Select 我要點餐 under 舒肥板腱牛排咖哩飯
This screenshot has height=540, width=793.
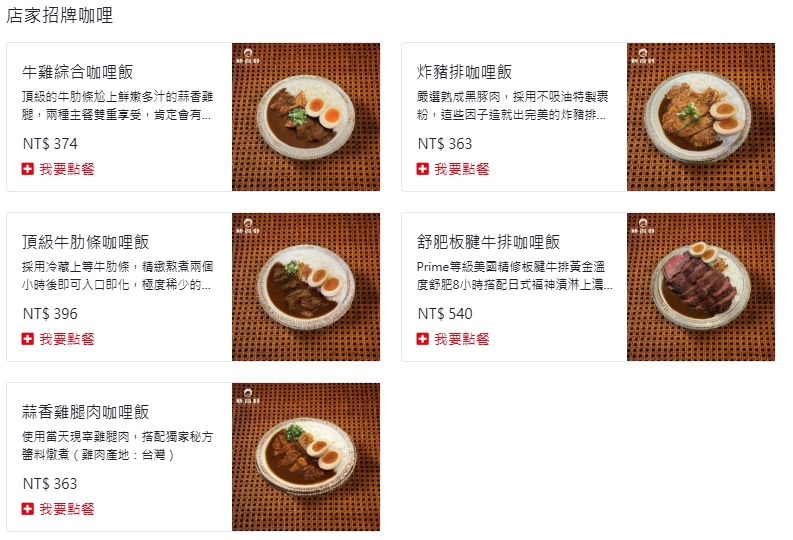pos(453,339)
